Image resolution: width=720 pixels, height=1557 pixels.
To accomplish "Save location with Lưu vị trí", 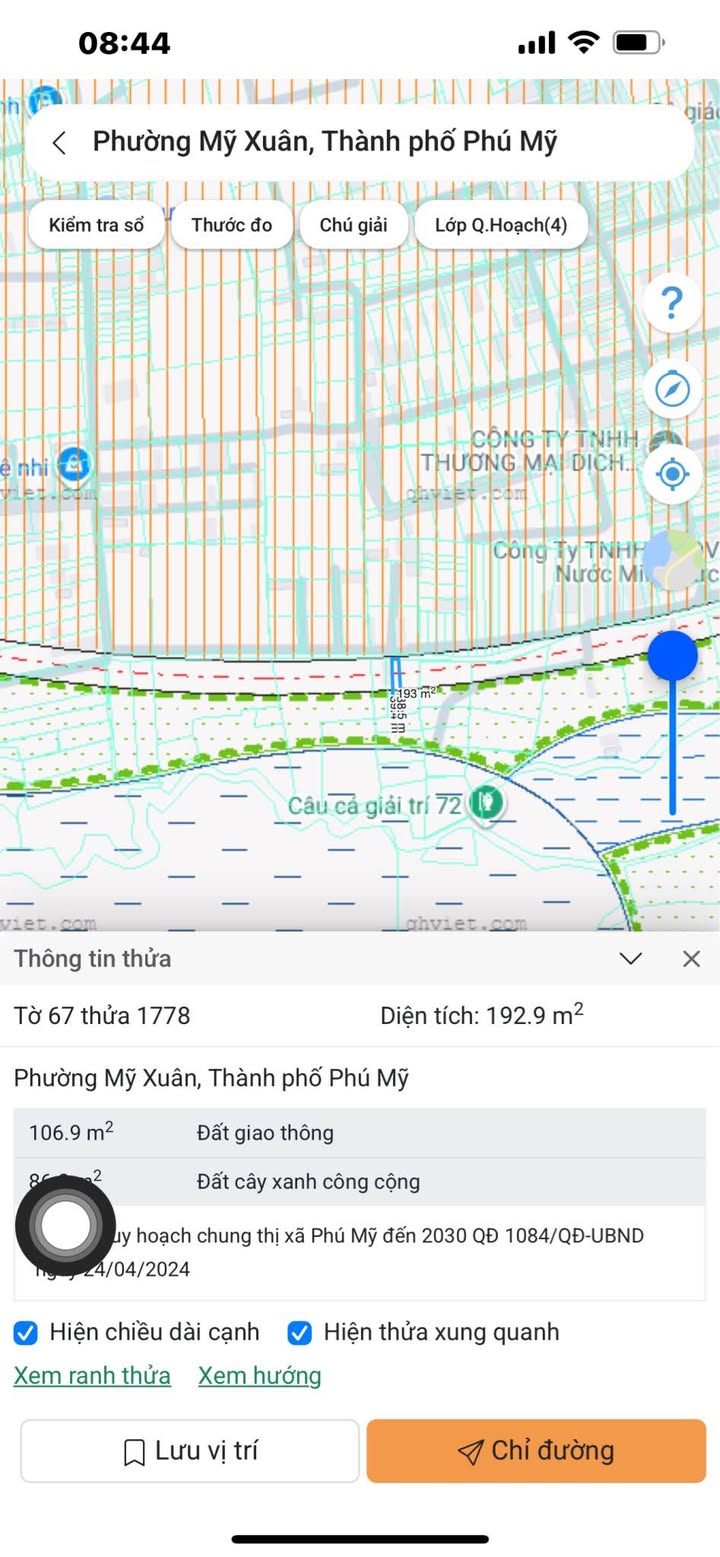I will (190, 1451).
